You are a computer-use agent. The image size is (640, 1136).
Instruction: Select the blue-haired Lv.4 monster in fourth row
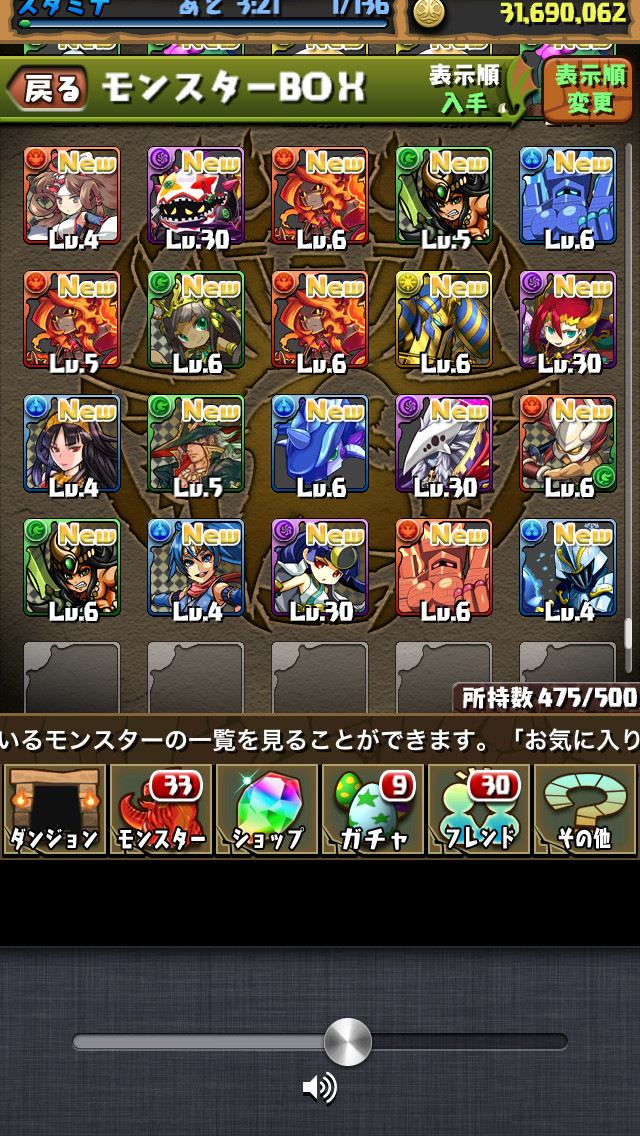[196, 568]
